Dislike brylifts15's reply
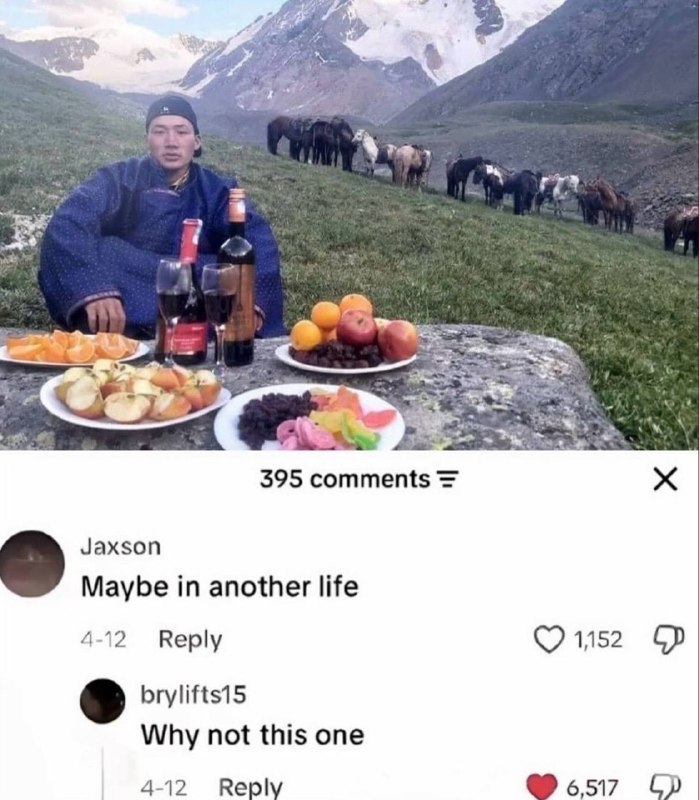The height and width of the screenshot is (800, 699). click(666, 786)
